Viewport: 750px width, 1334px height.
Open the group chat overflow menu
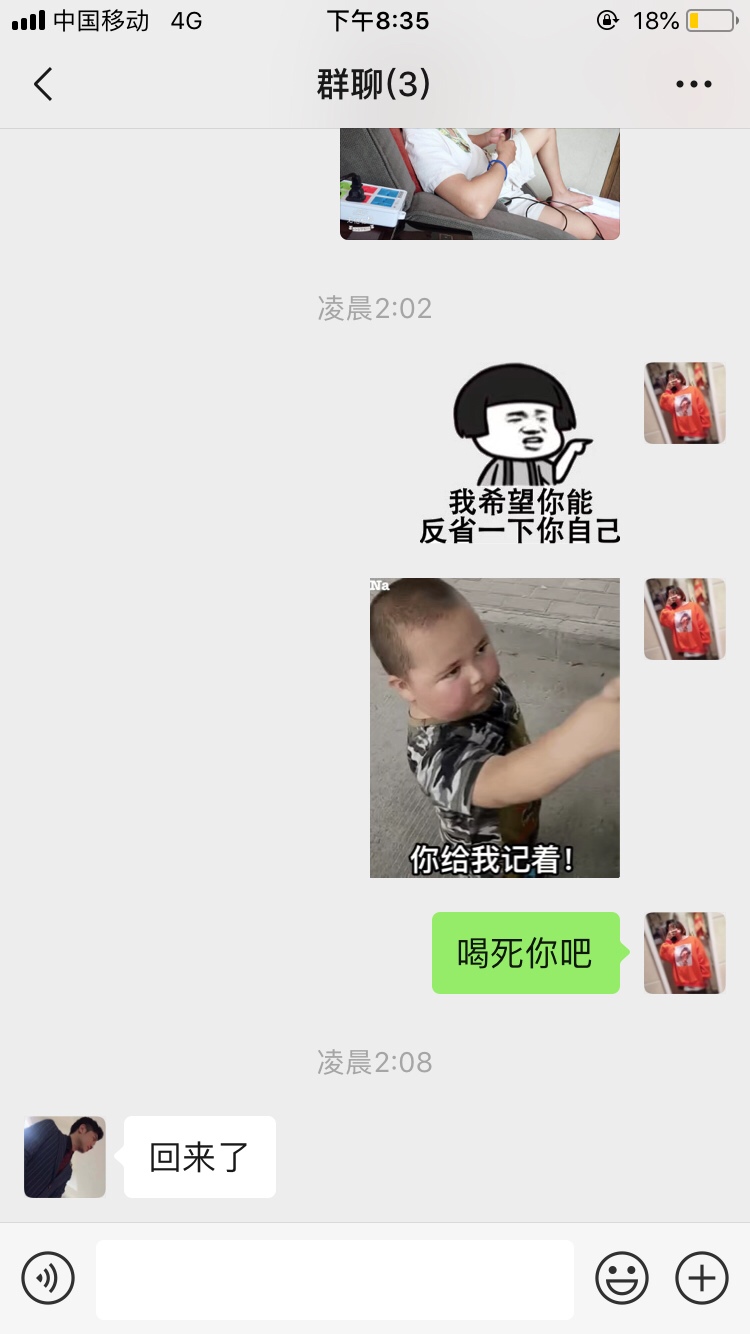pos(693,85)
